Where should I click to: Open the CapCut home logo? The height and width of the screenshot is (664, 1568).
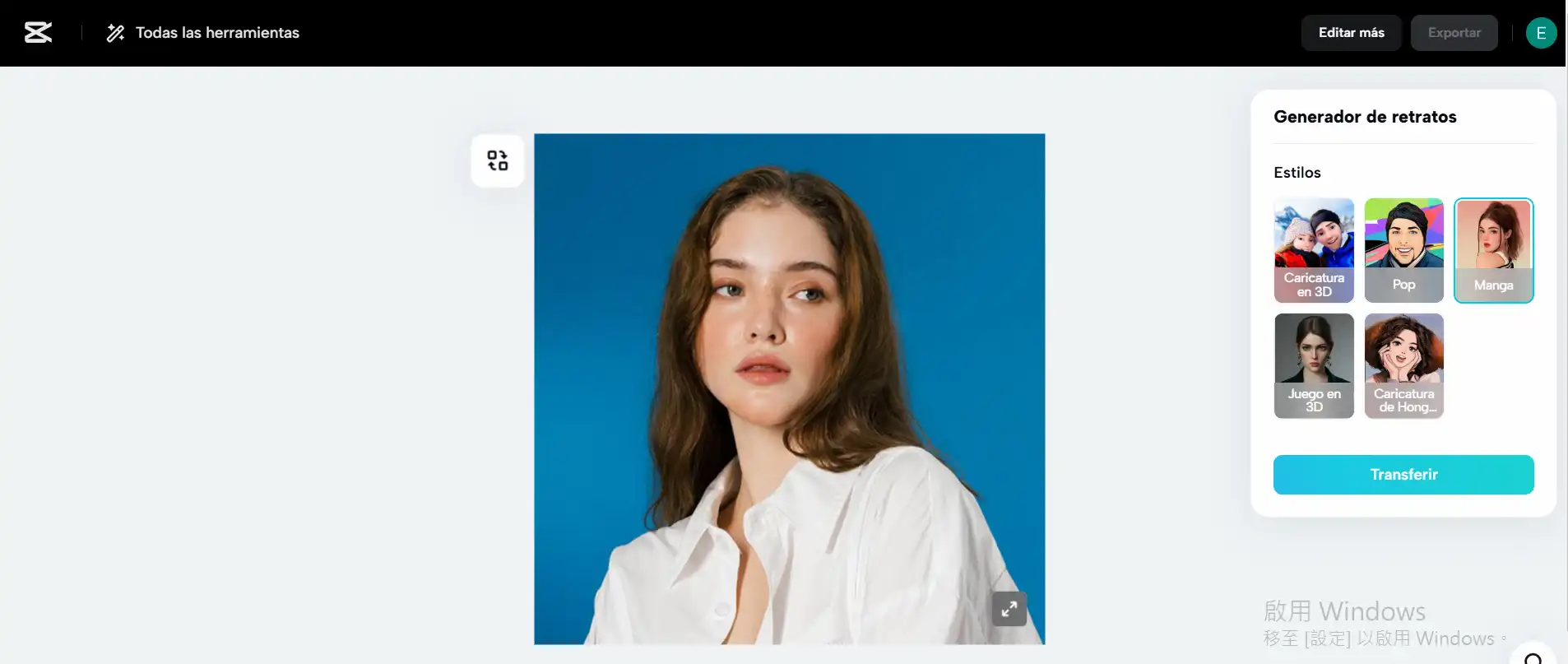tap(38, 33)
